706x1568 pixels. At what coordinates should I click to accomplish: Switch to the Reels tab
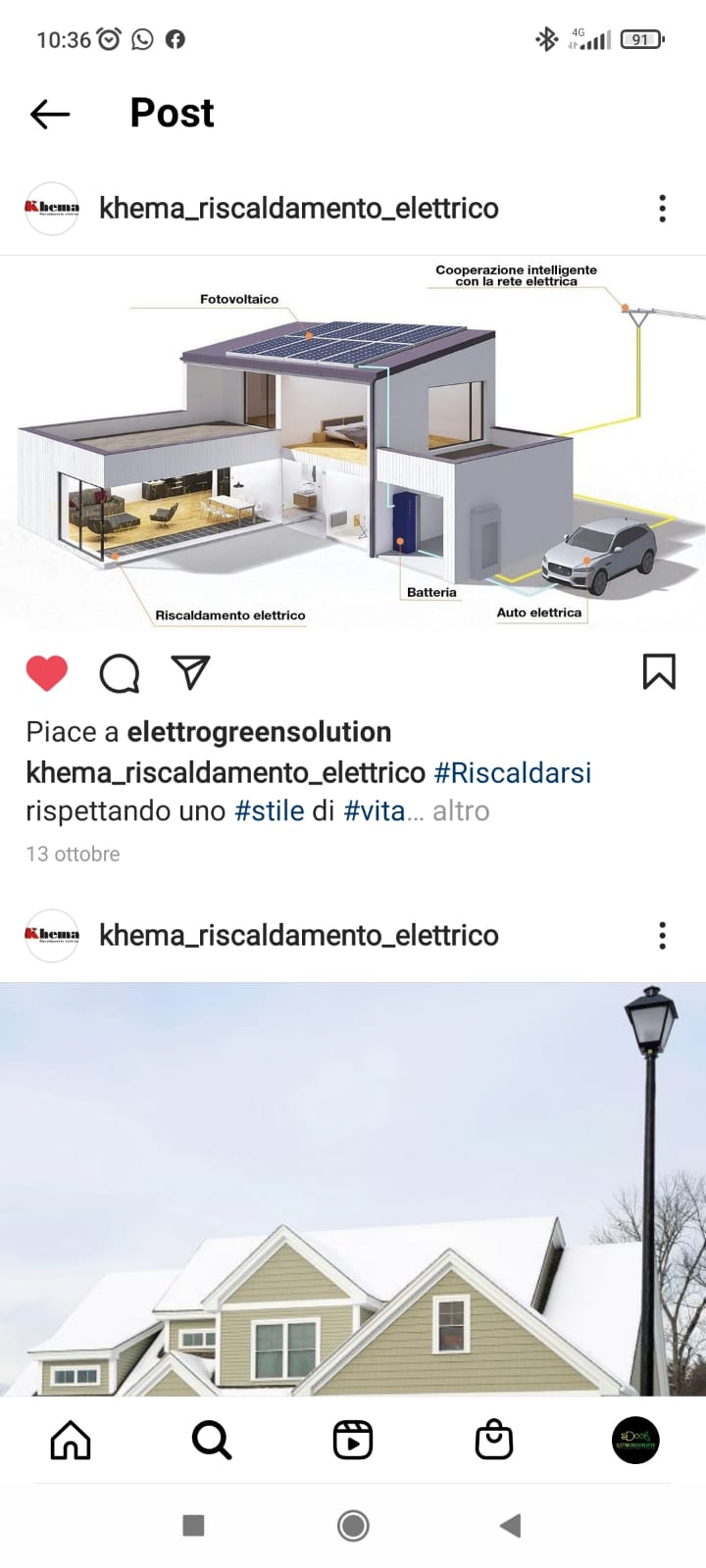pos(353,1440)
